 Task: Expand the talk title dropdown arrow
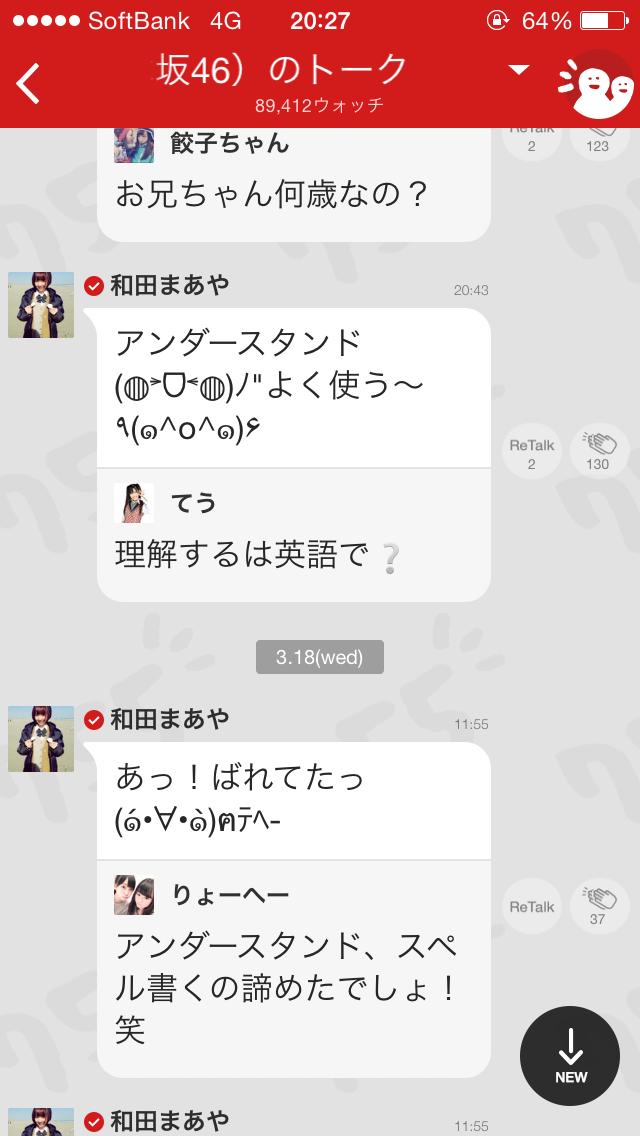click(x=518, y=70)
